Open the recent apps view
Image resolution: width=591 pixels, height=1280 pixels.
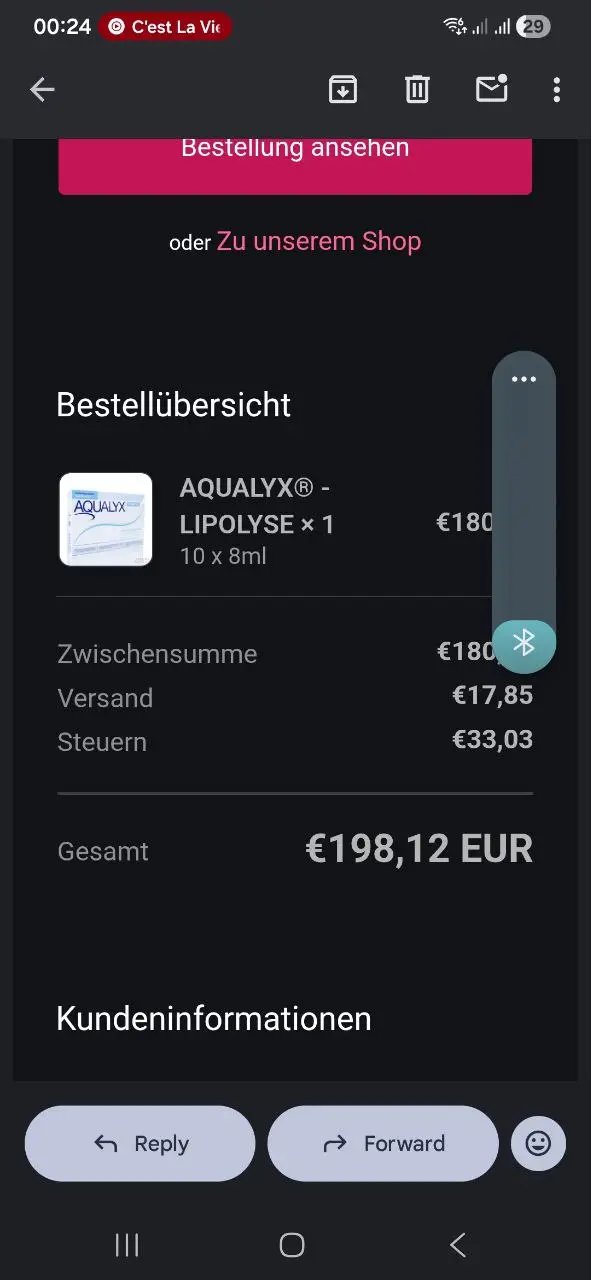[127, 1245]
